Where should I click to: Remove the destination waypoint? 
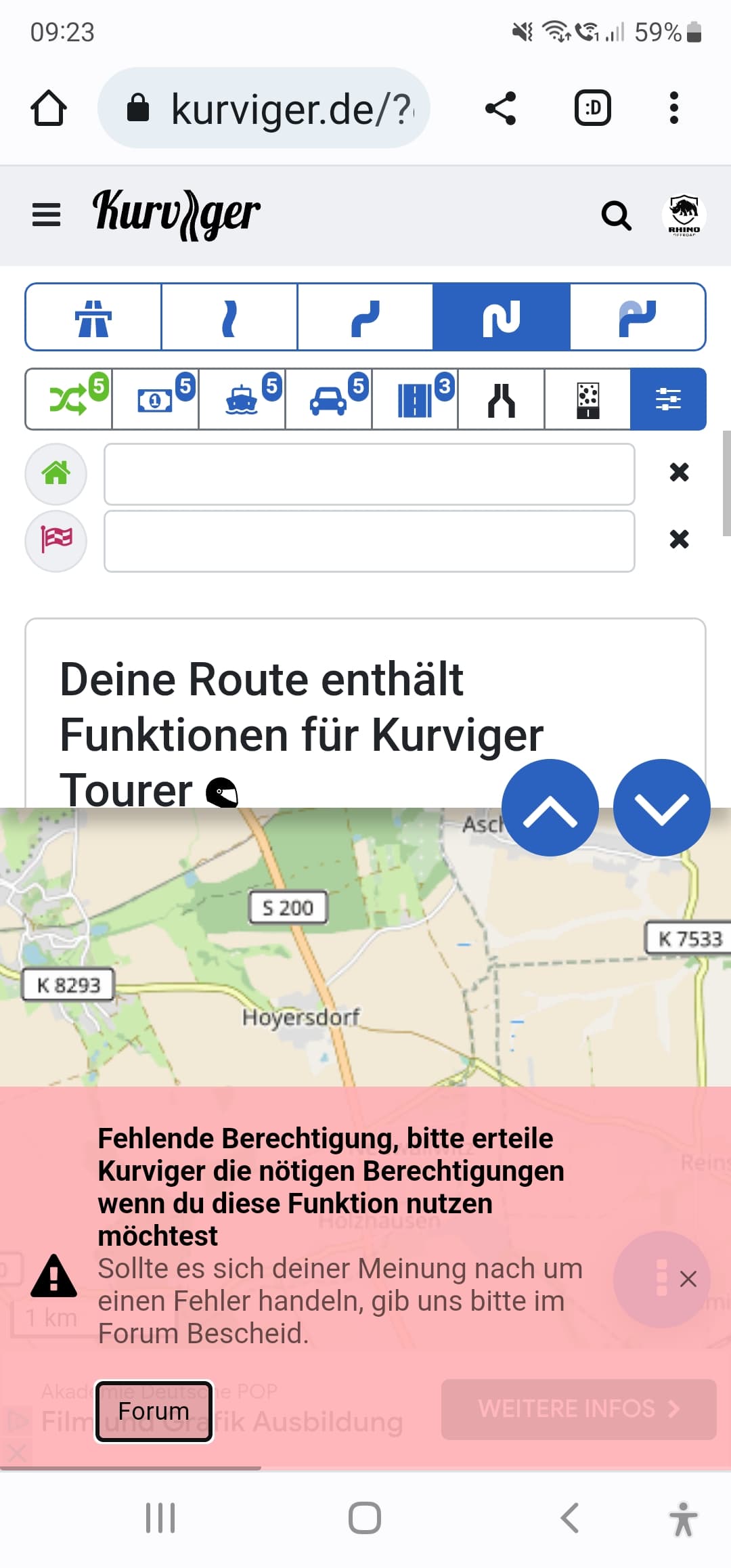point(679,540)
